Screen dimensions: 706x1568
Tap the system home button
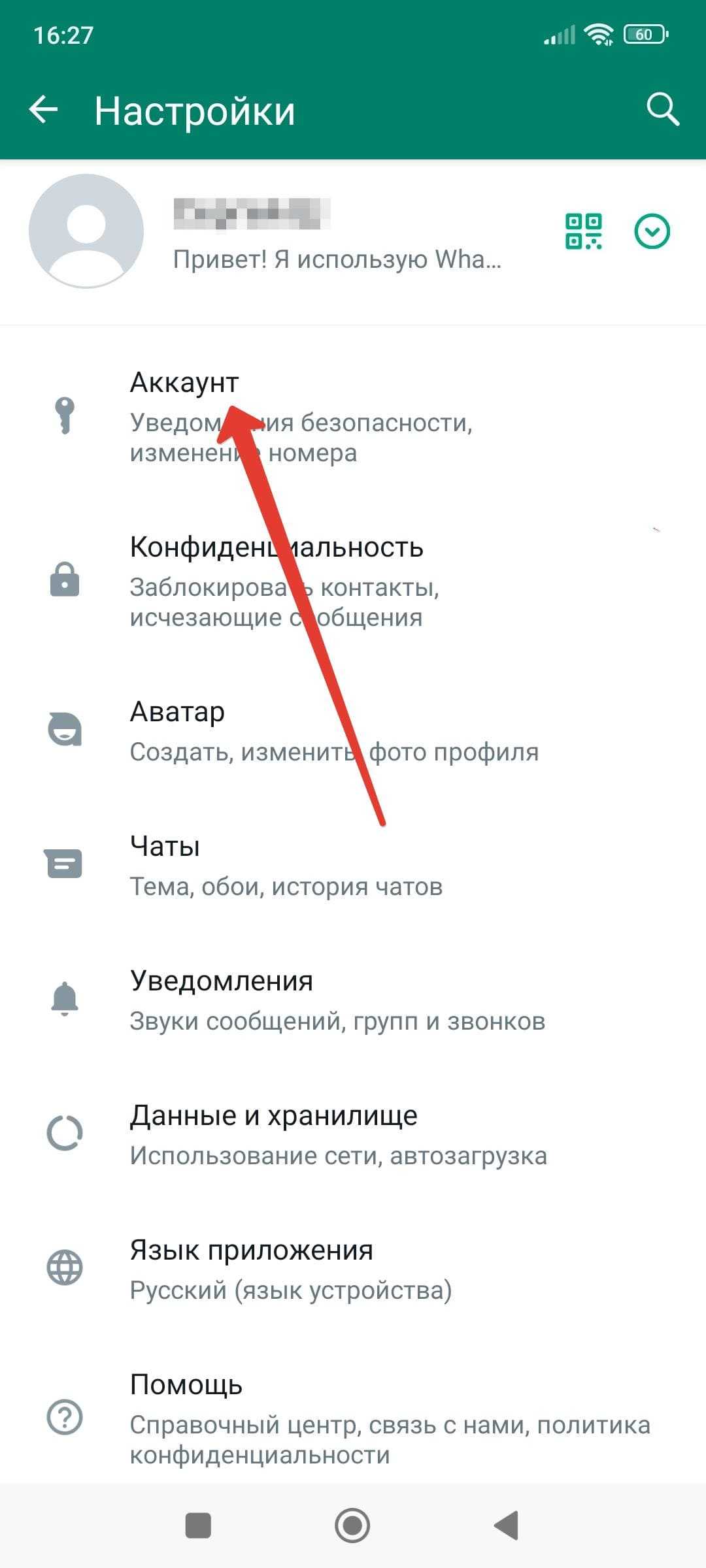click(352, 1526)
